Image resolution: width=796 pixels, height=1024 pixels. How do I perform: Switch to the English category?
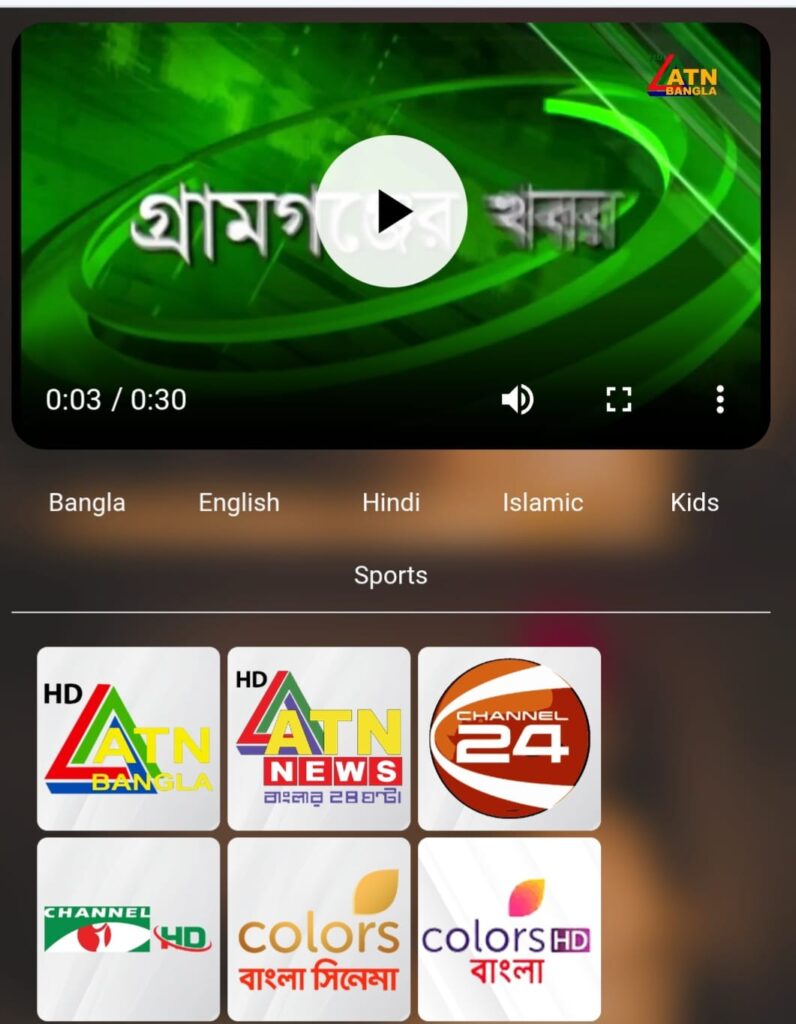tap(239, 502)
